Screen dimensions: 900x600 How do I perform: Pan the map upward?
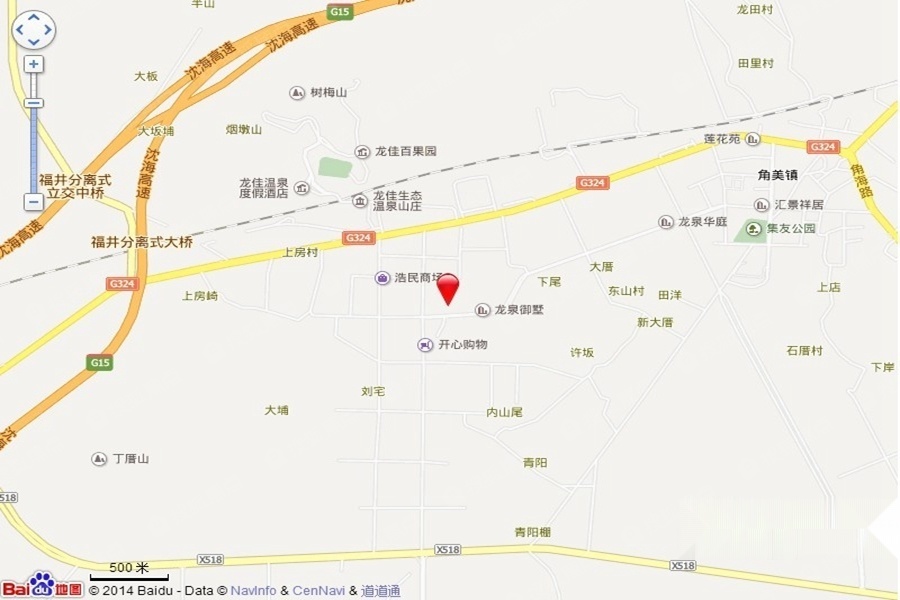34,17
